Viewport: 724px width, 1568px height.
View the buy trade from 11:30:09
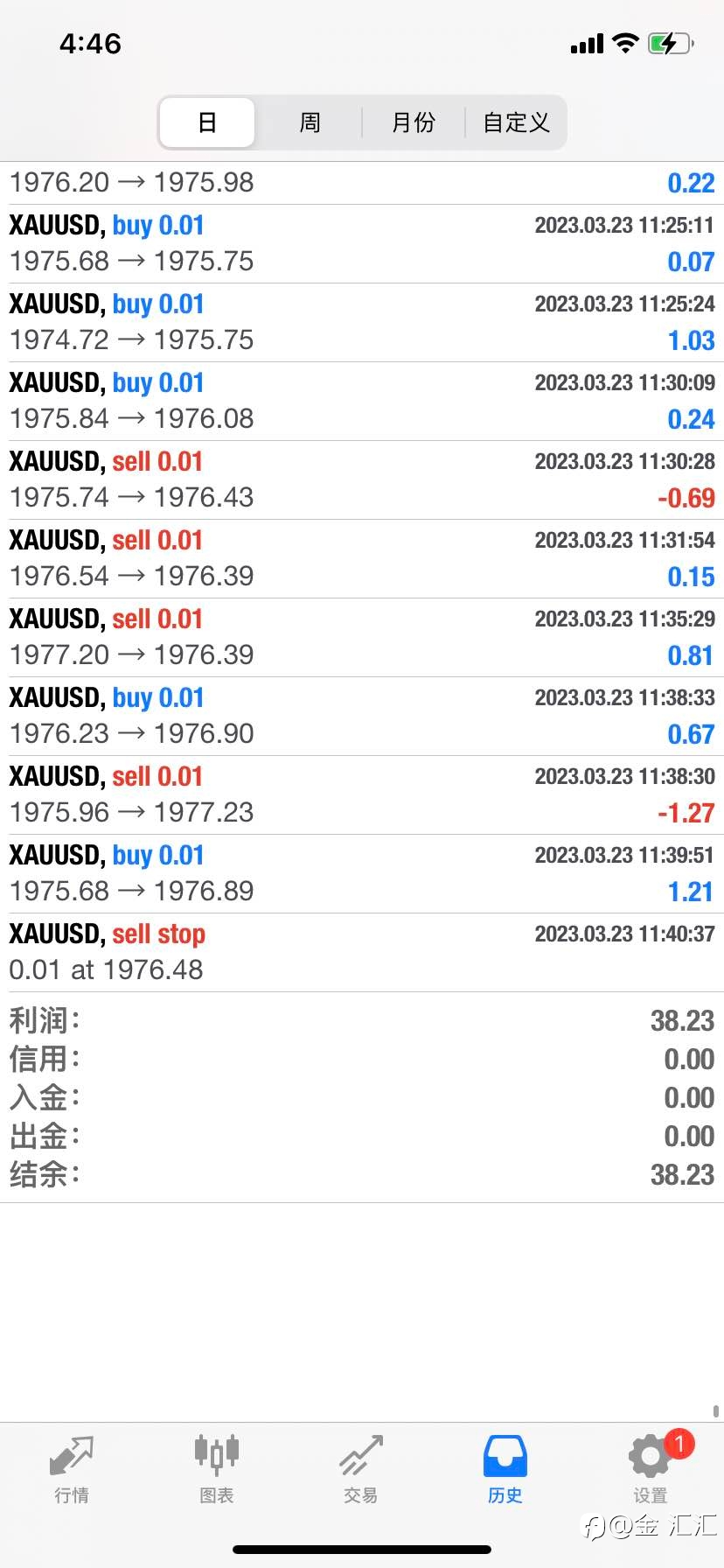coord(362,402)
